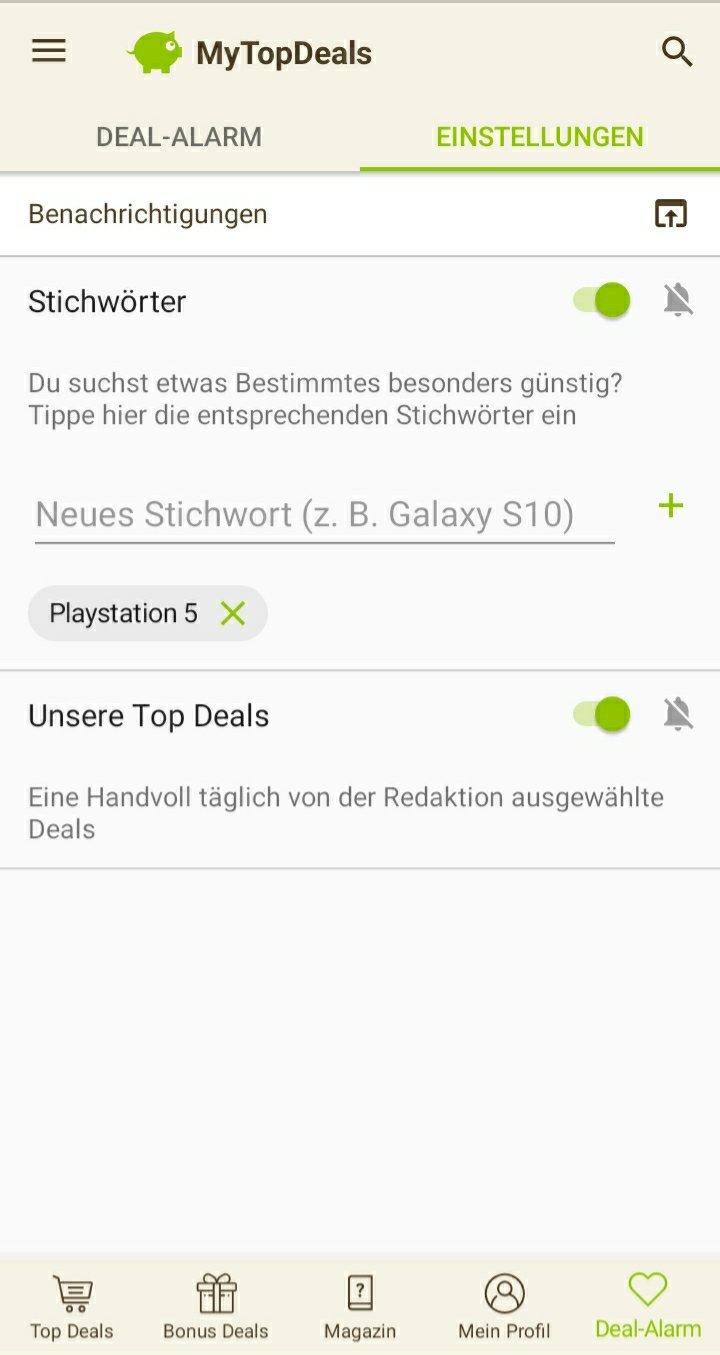Open the Magazin tab
The image size is (720, 1355).
click(360, 1306)
